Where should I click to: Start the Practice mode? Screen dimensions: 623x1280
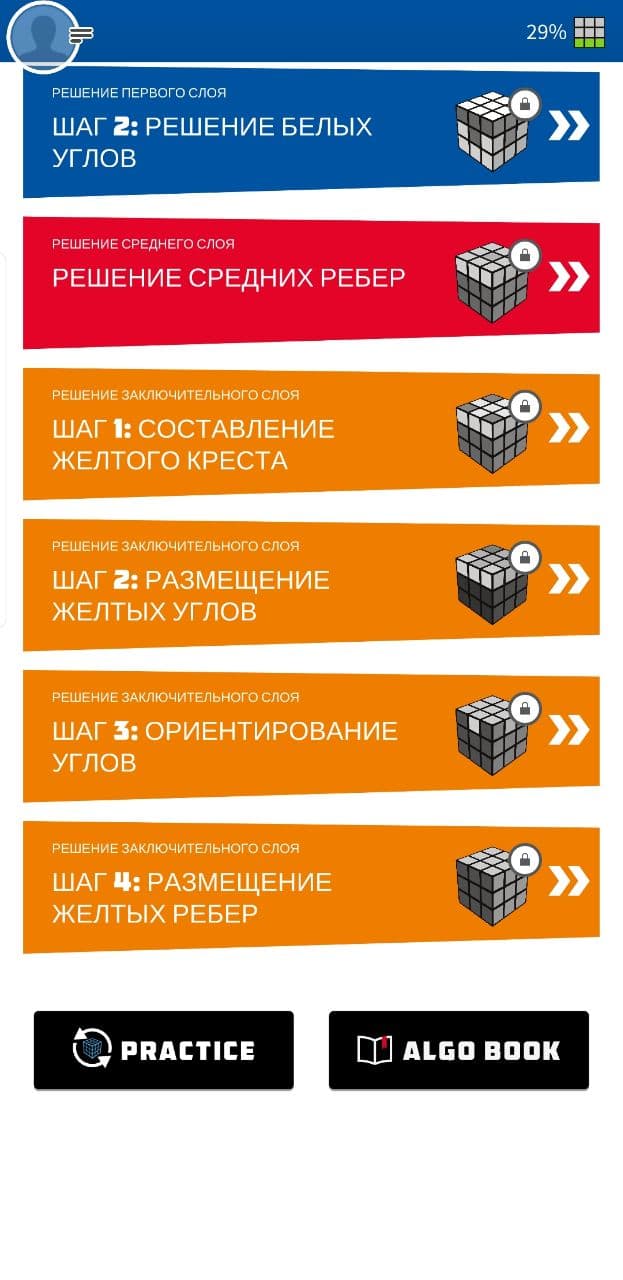point(164,1050)
